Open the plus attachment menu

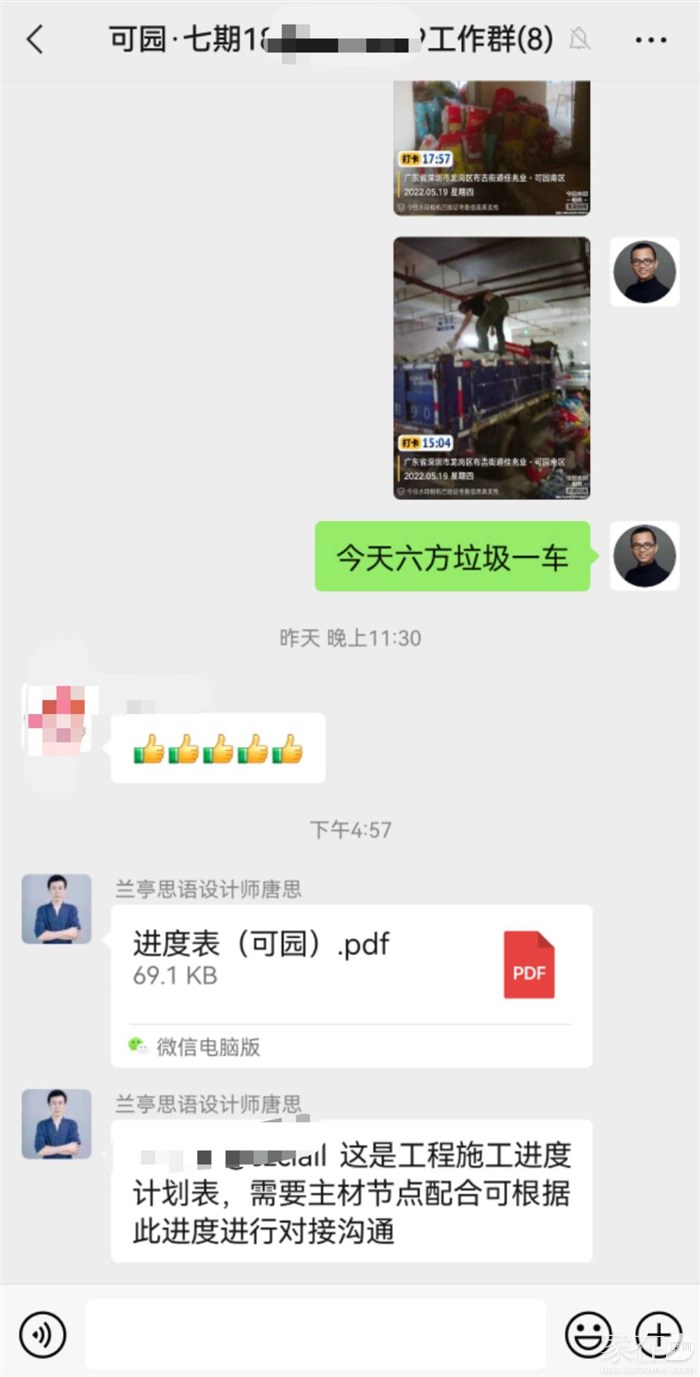pyautogui.click(x=658, y=1334)
